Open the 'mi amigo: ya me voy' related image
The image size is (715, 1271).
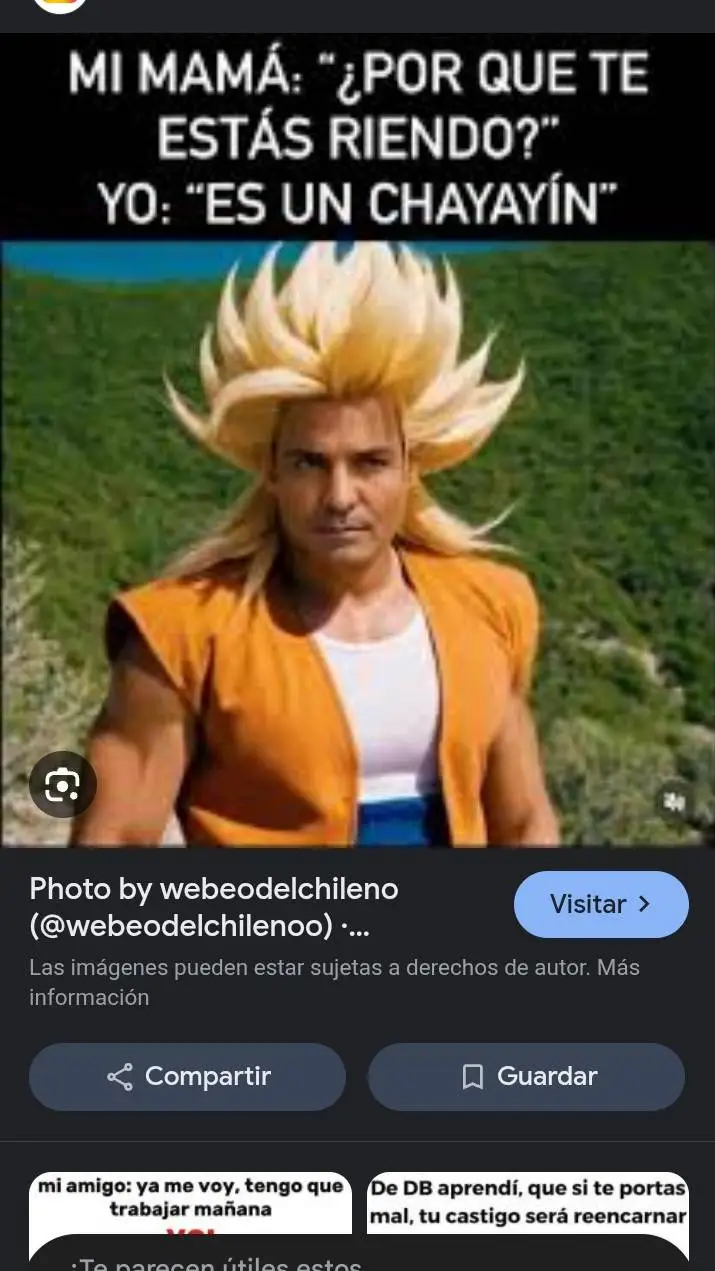point(190,1203)
